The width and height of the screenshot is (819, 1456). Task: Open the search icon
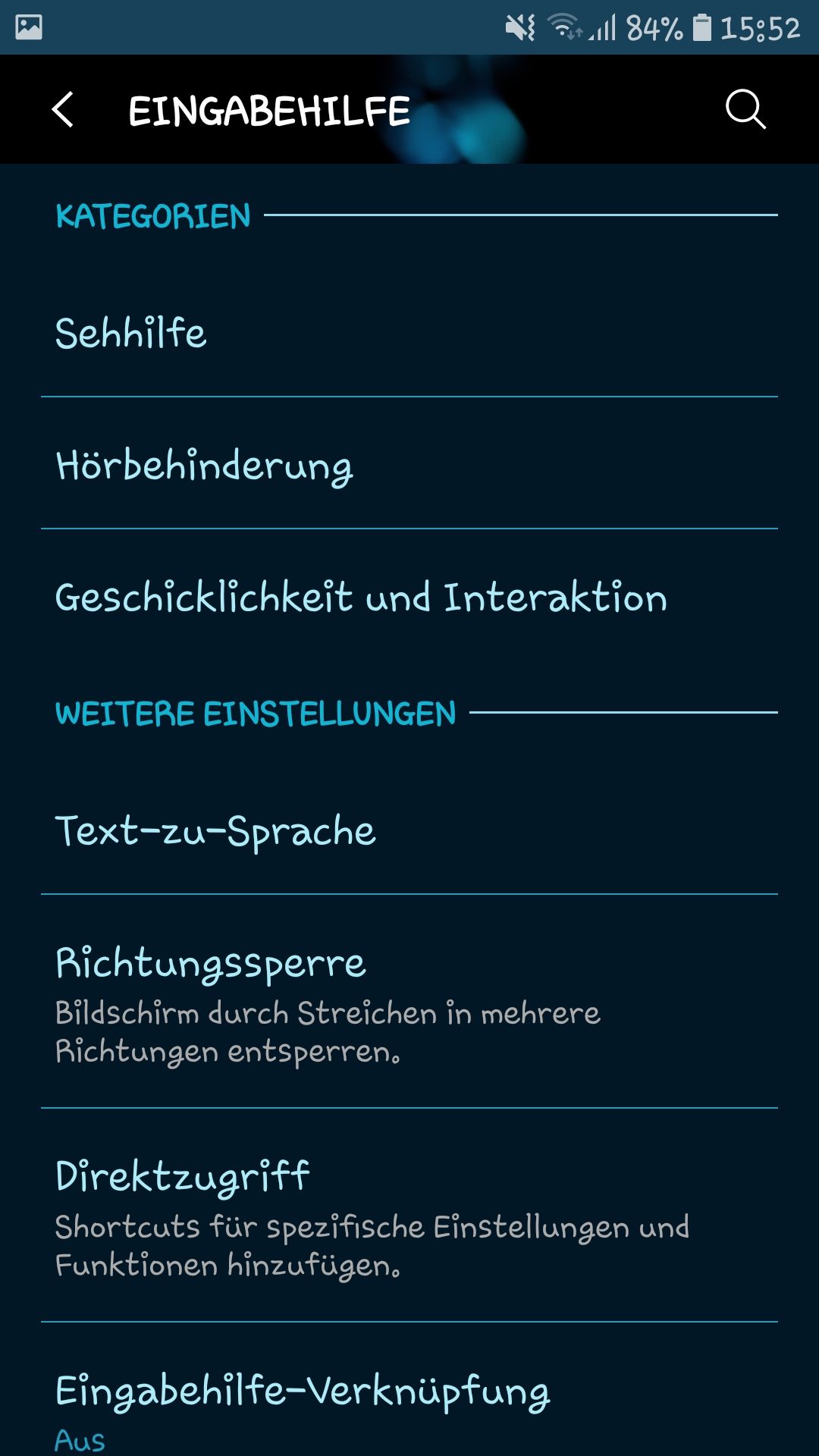click(x=745, y=110)
